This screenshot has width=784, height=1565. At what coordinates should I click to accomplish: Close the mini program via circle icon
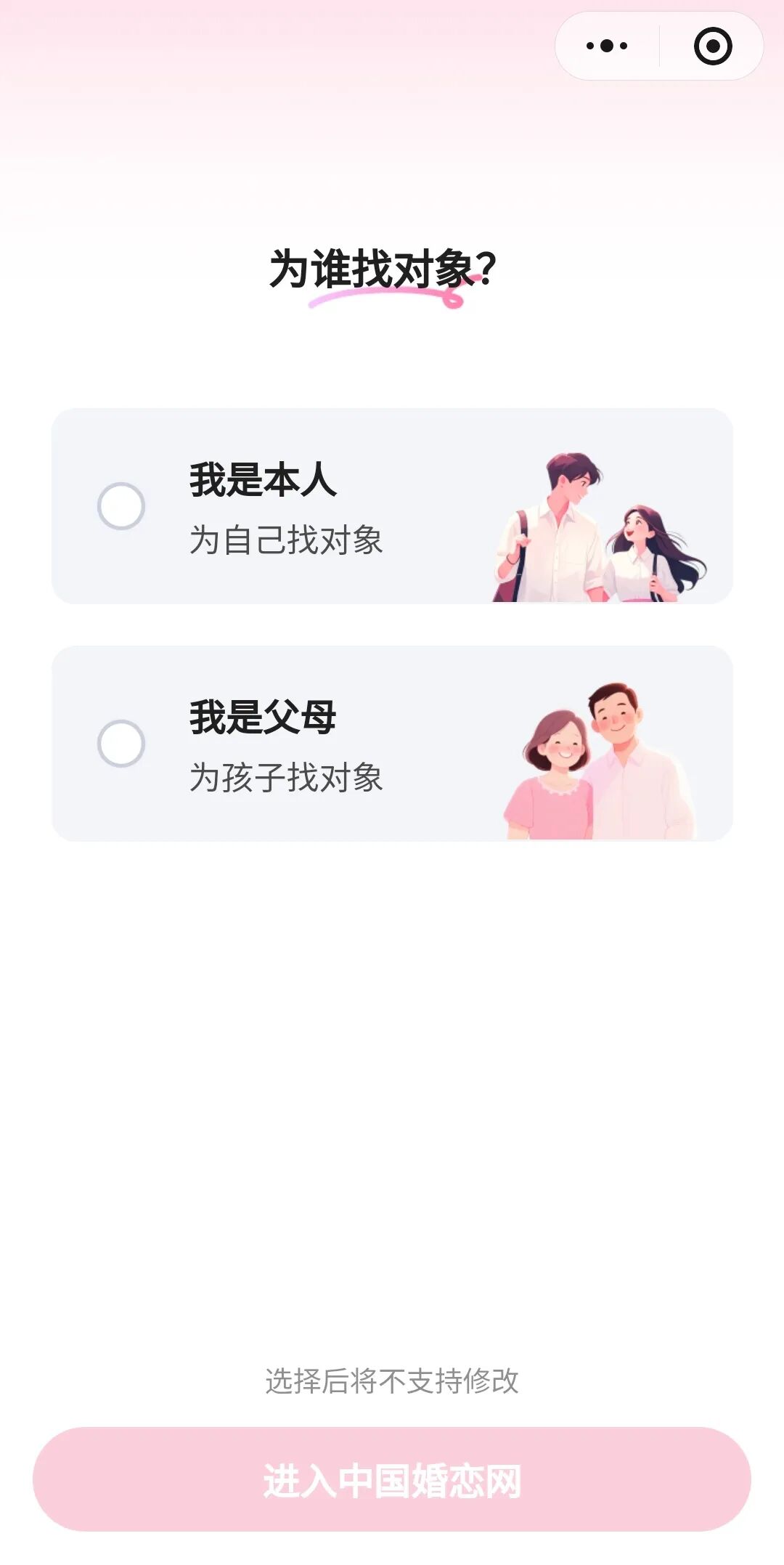(713, 46)
